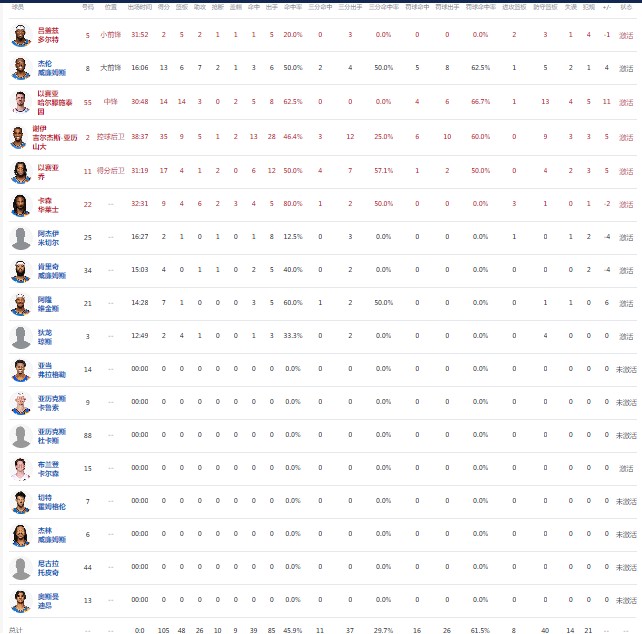Open 切特 霍姆格伦 player page

click(51, 501)
